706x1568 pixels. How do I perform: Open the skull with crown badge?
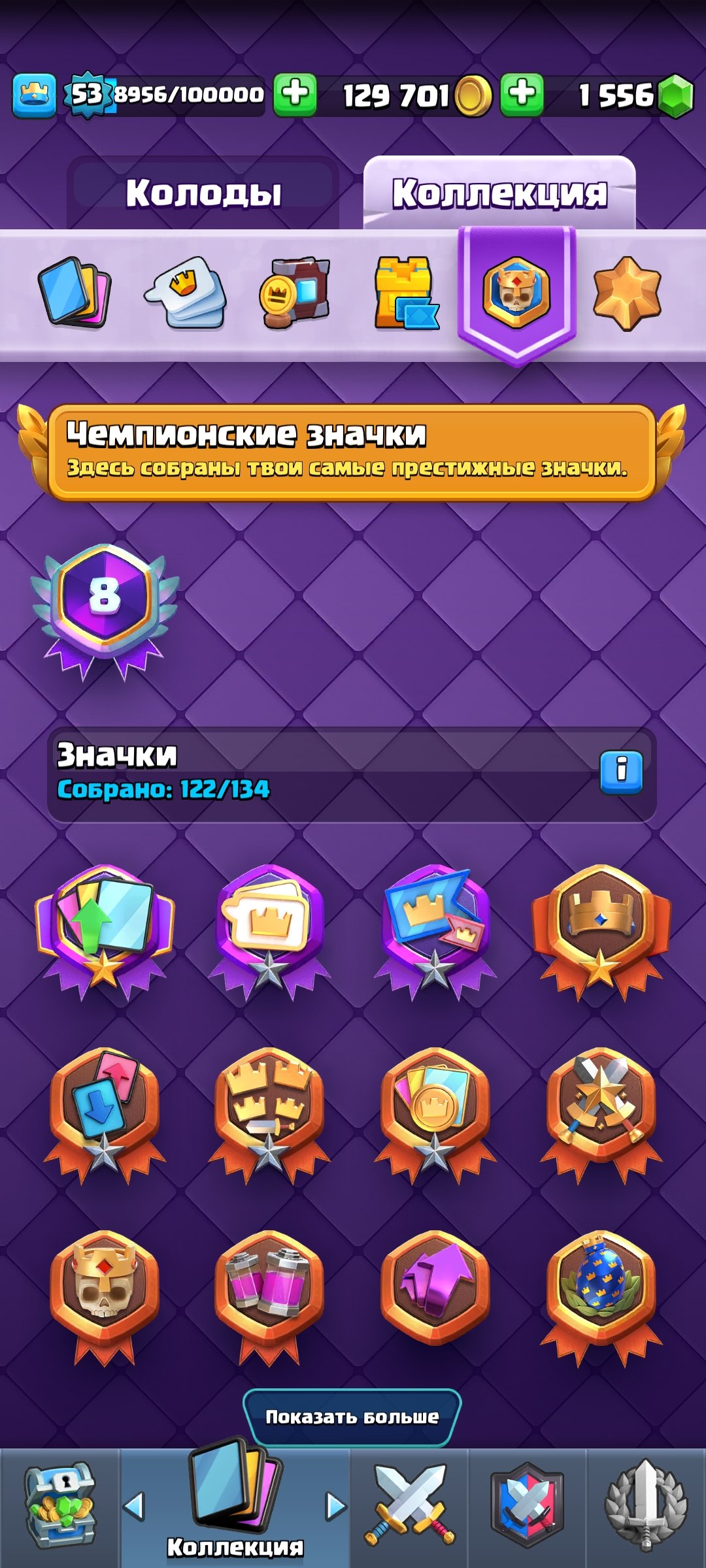pyautogui.click(x=105, y=1297)
